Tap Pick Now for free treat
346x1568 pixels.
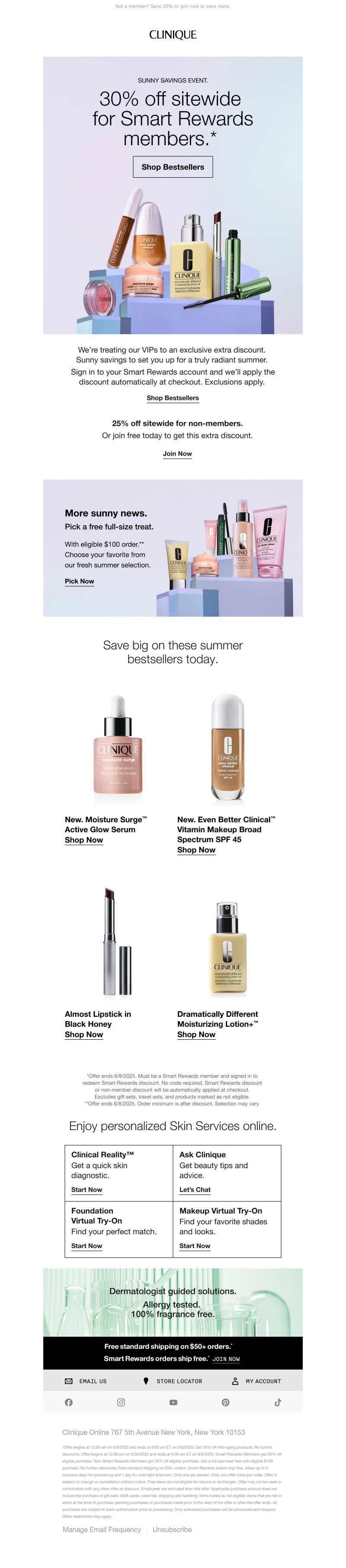(79, 581)
